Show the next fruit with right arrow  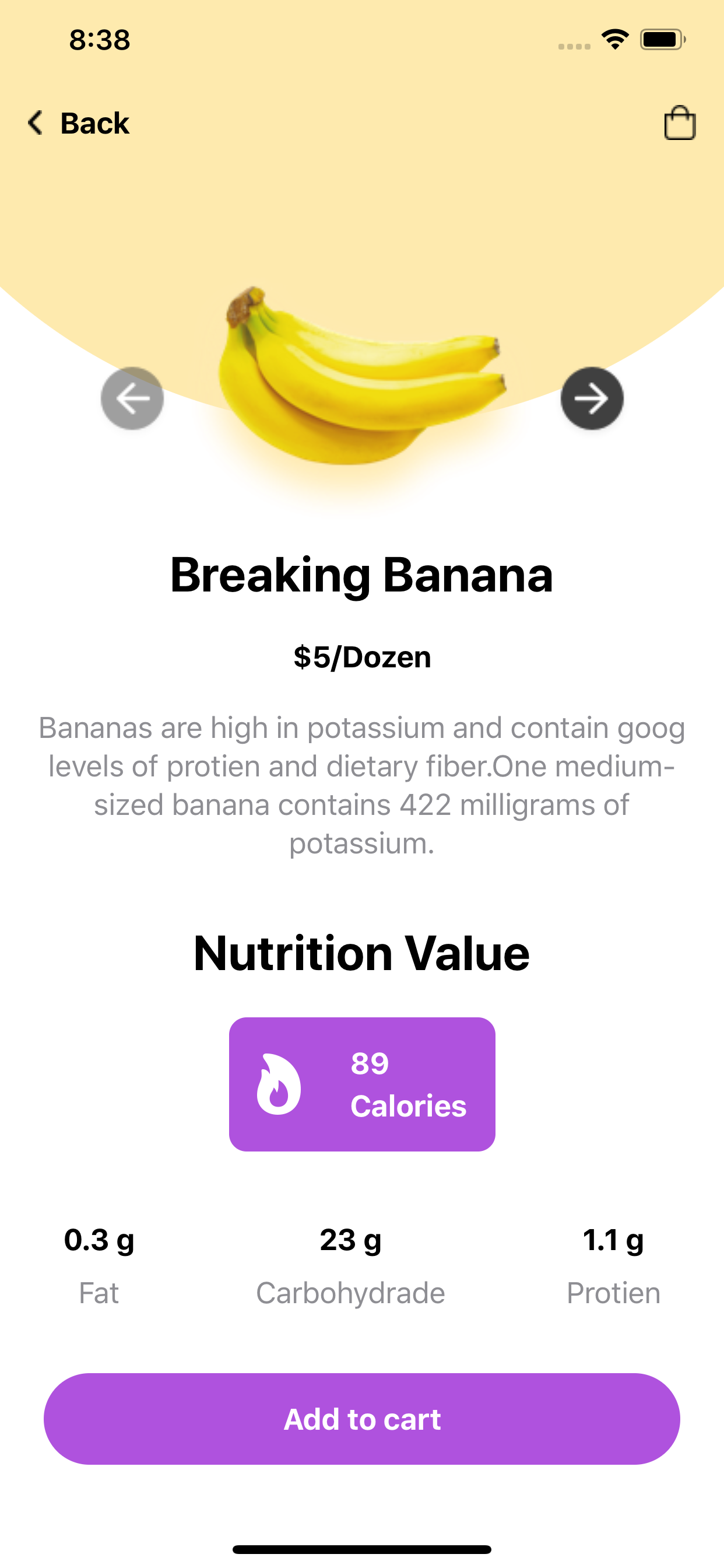(591, 398)
